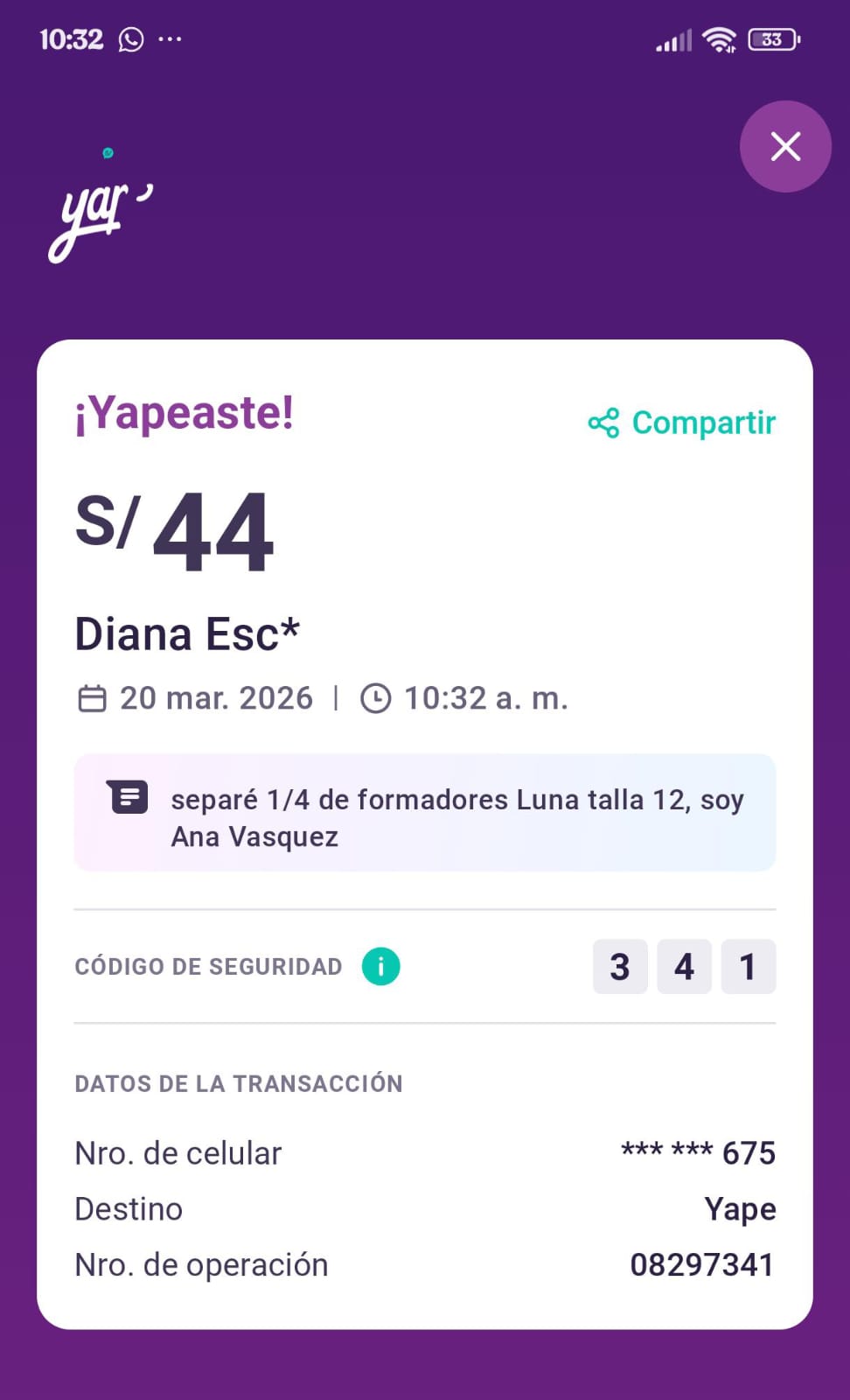The width and height of the screenshot is (850, 1400).
Task: Close the Yape receipt screen
Action: [784, 146]
